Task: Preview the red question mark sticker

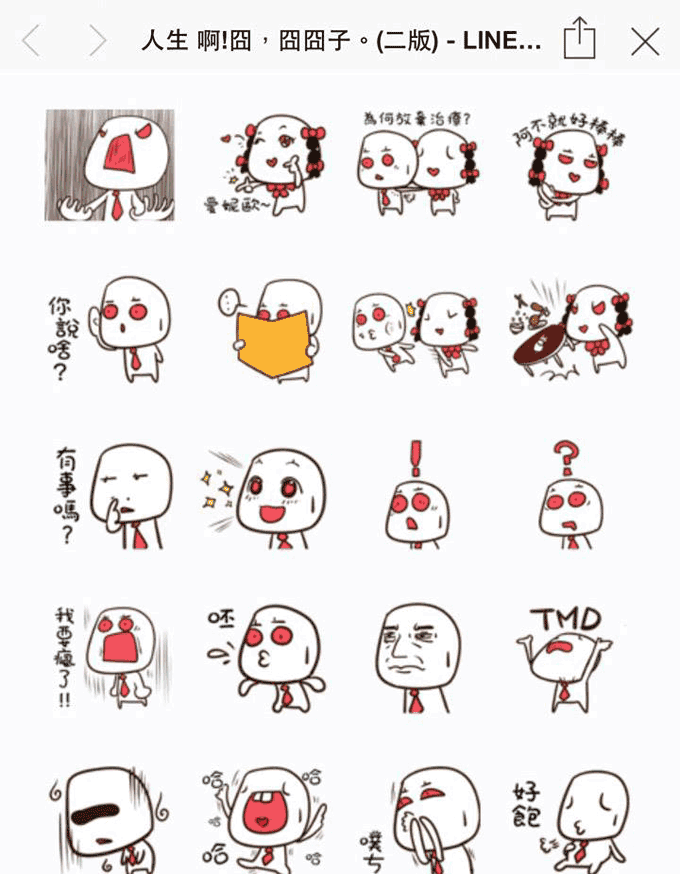Action: coord(570,495)
